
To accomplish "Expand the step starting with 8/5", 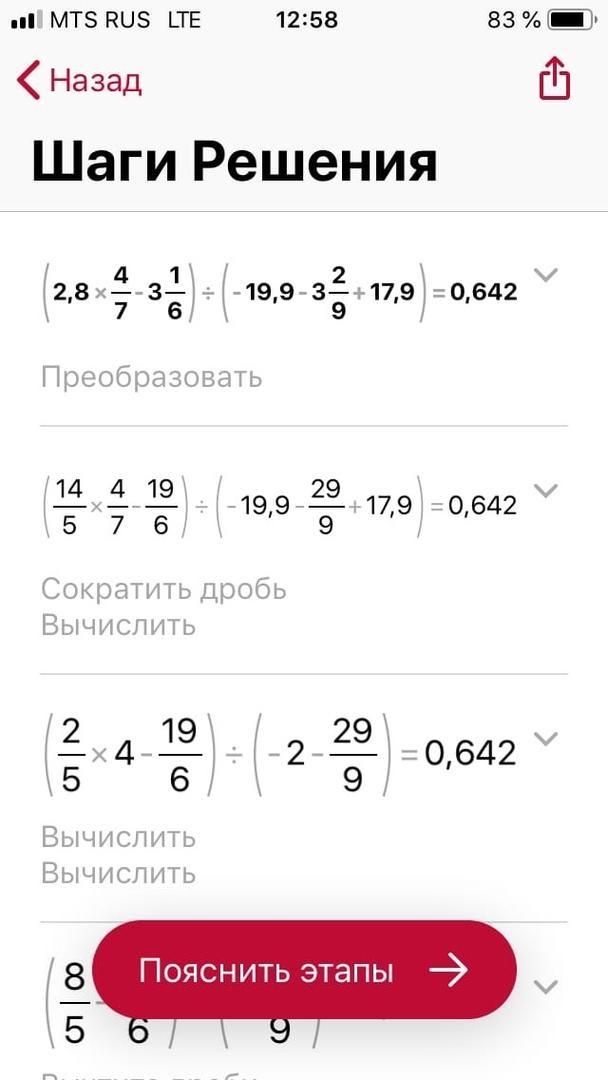I will click(546, 987).
